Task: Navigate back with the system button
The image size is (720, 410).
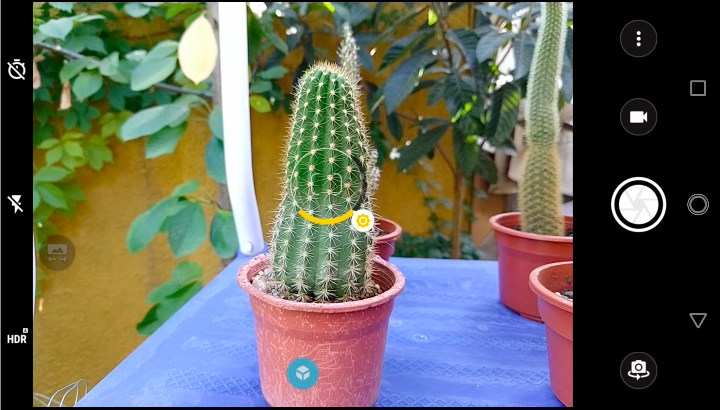Action: point(698,320)
